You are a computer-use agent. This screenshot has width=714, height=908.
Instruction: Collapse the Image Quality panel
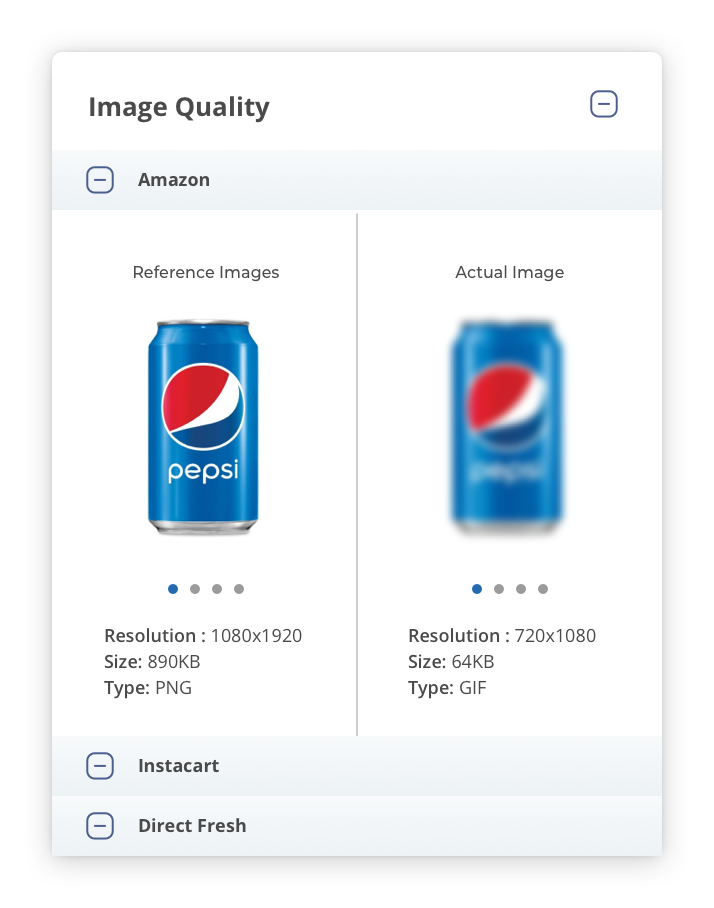(604, 104)
